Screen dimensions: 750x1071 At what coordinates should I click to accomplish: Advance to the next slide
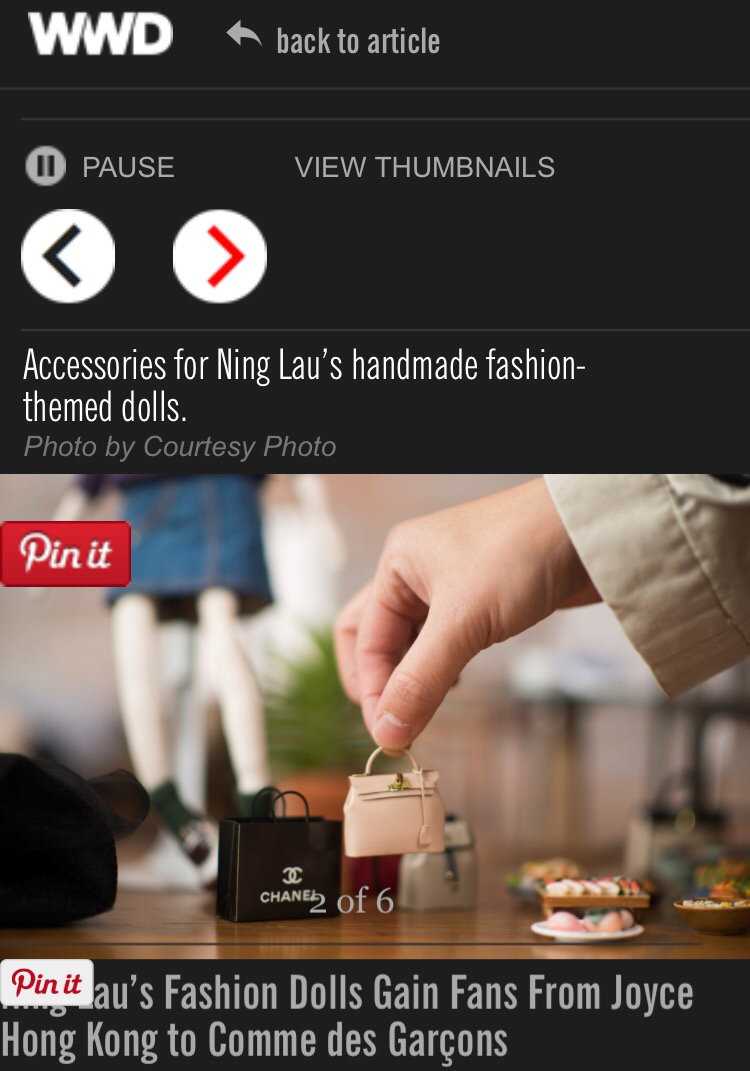pyautogui.click(x=220, y=256)
